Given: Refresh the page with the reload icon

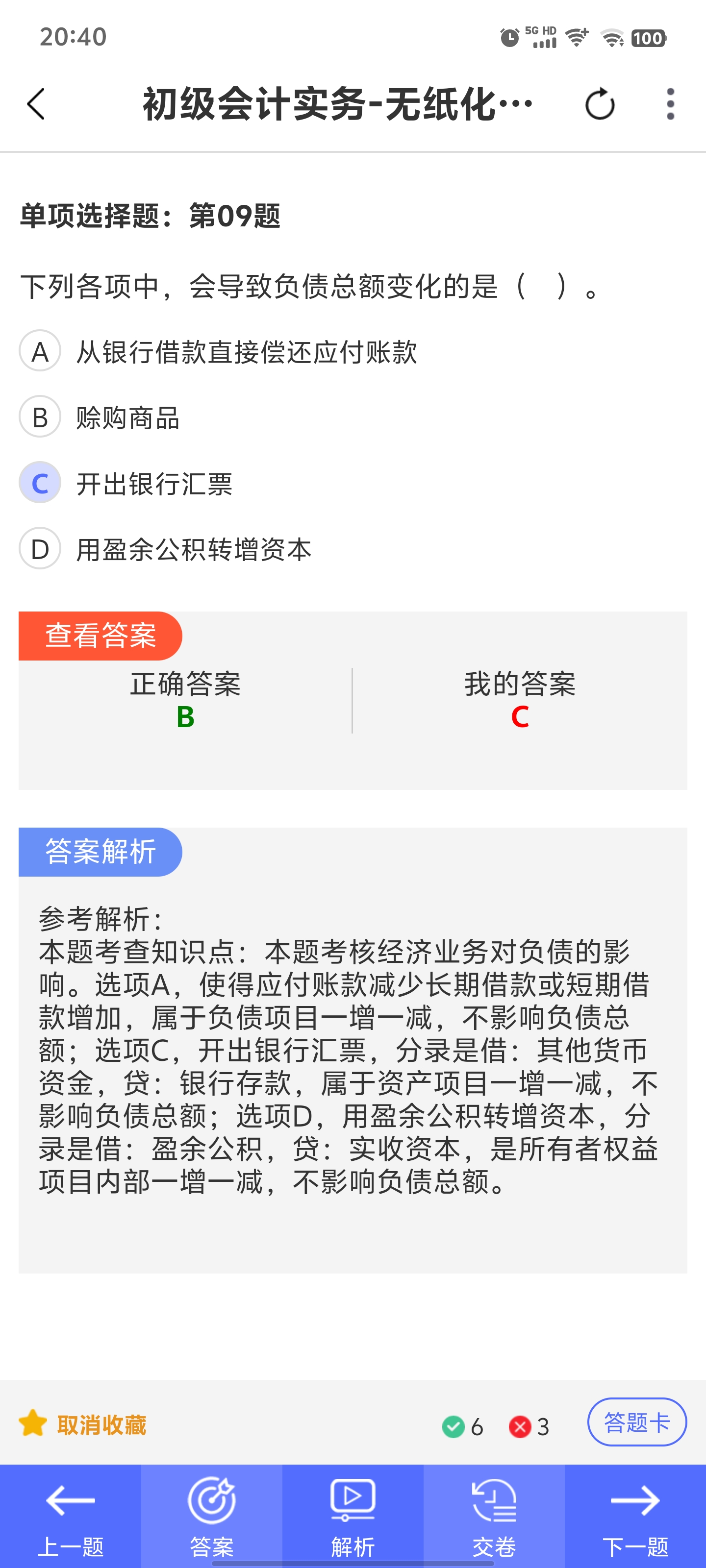Looking at the screenshot, I should (x=600, y=104).
